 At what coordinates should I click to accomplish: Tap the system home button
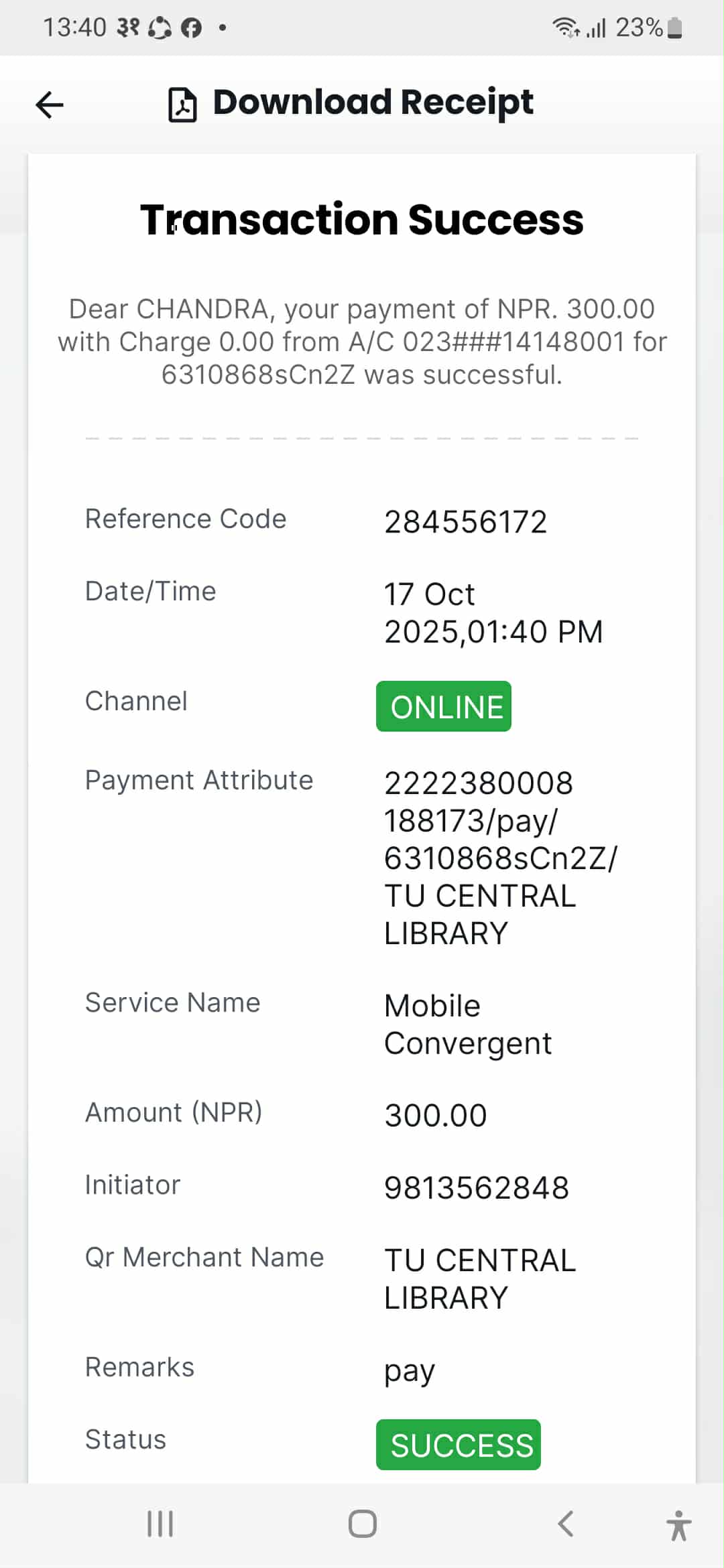(362, 1524)
